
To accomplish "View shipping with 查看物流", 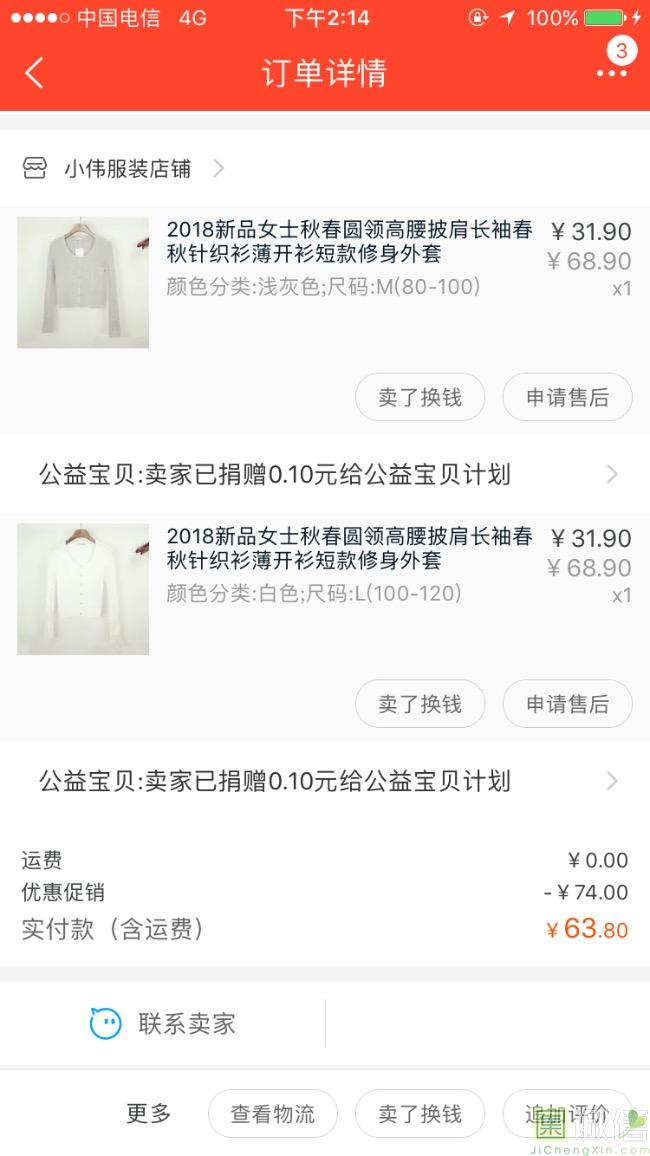I will click(273, 1114).
